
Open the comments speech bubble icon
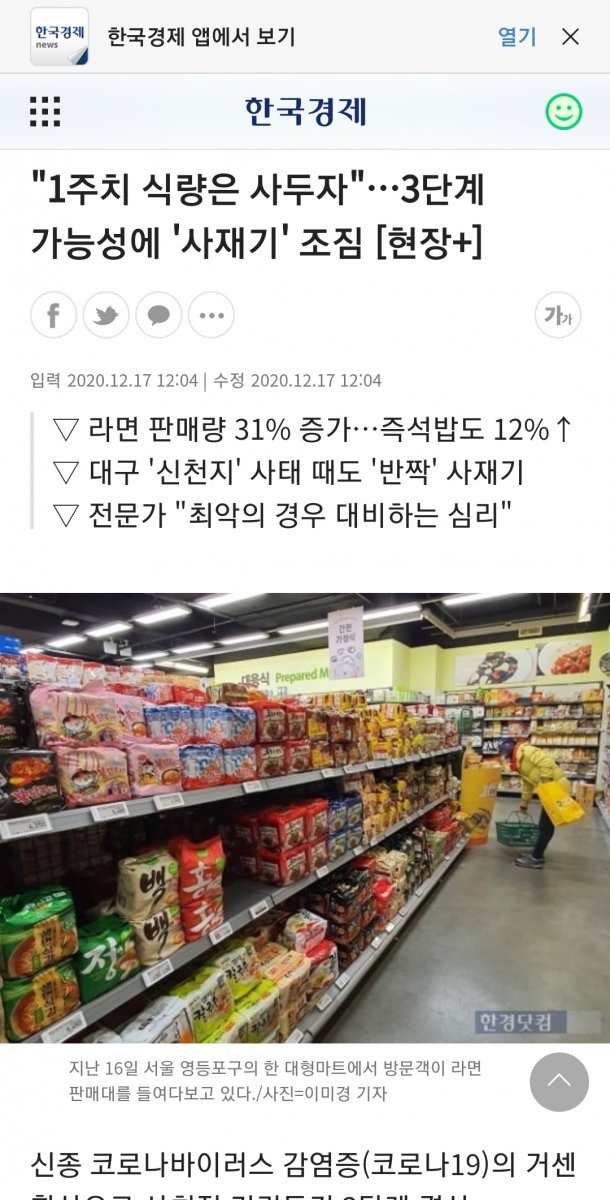[158, 315]
